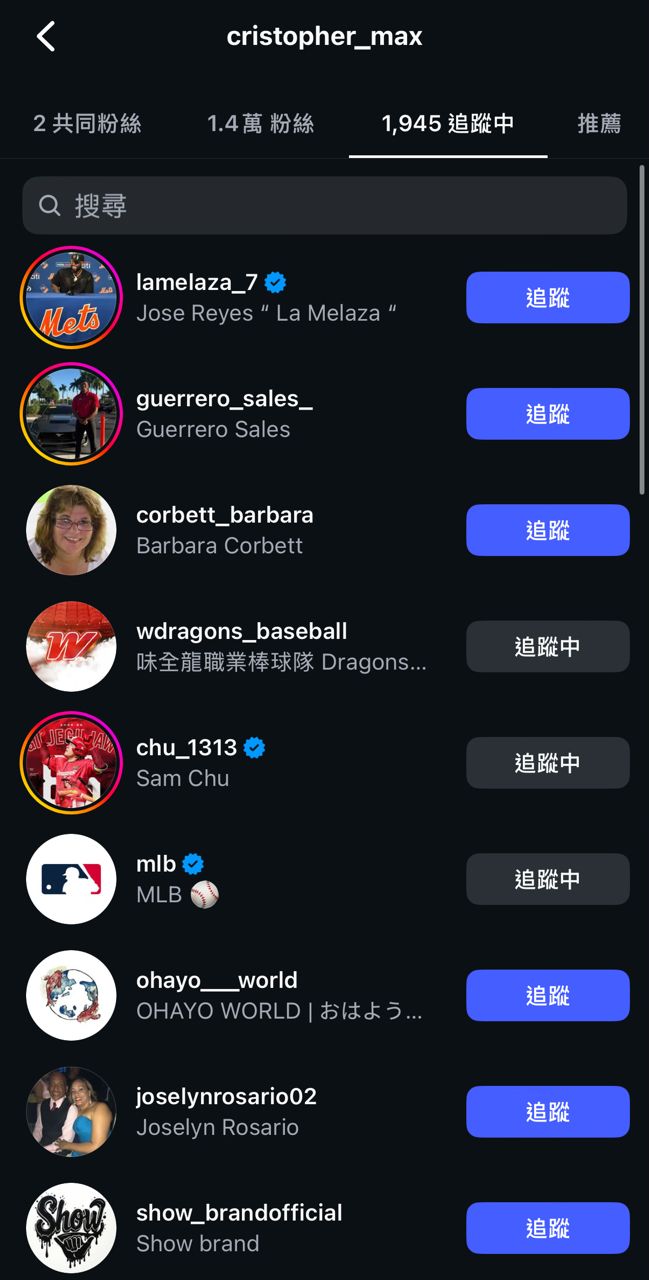This screenshot has height=1280, width=649.
Task: View chu_1313's story from the avatar
Action: pos(71,763)
